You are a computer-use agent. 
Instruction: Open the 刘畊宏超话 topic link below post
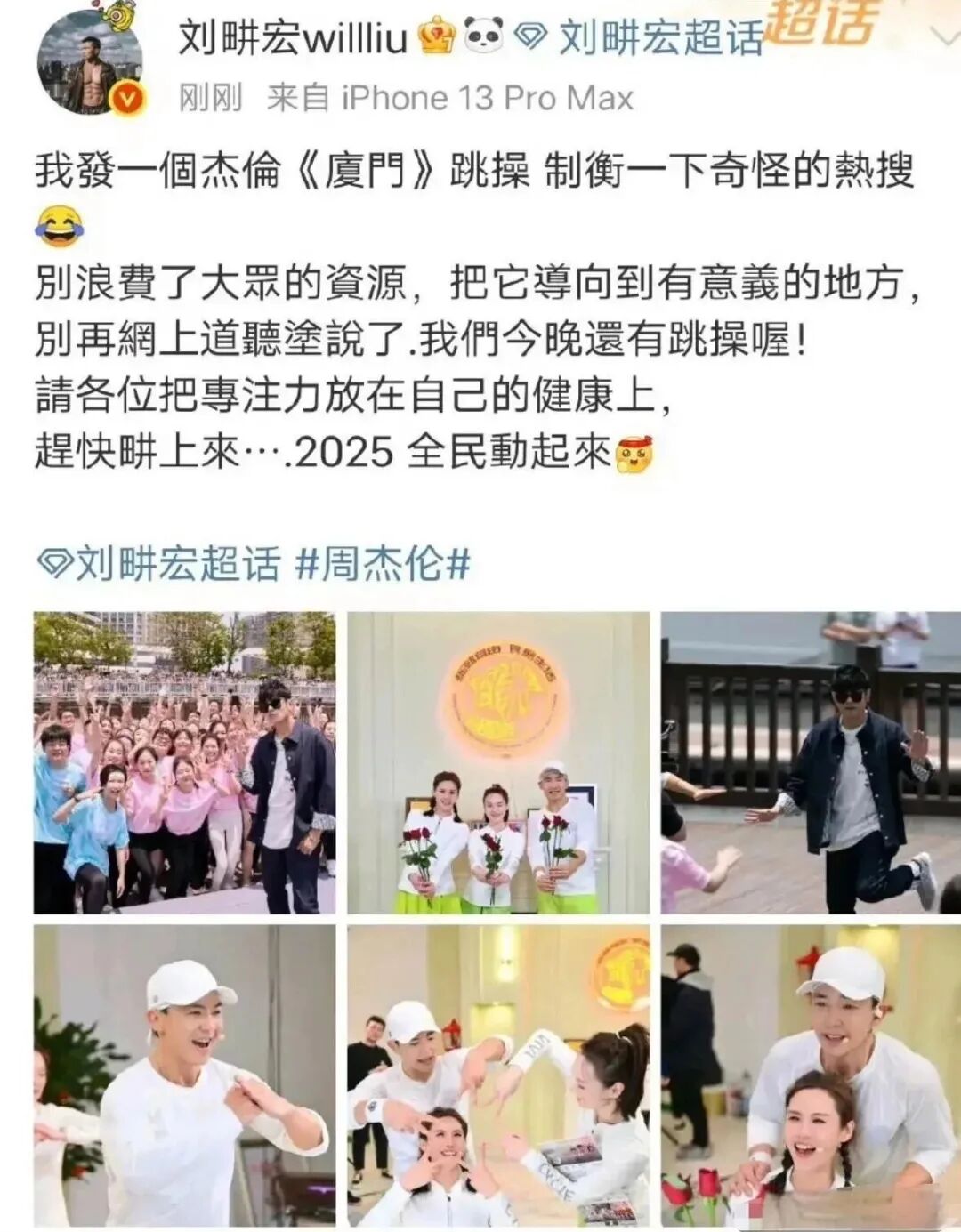click(160, 564)
